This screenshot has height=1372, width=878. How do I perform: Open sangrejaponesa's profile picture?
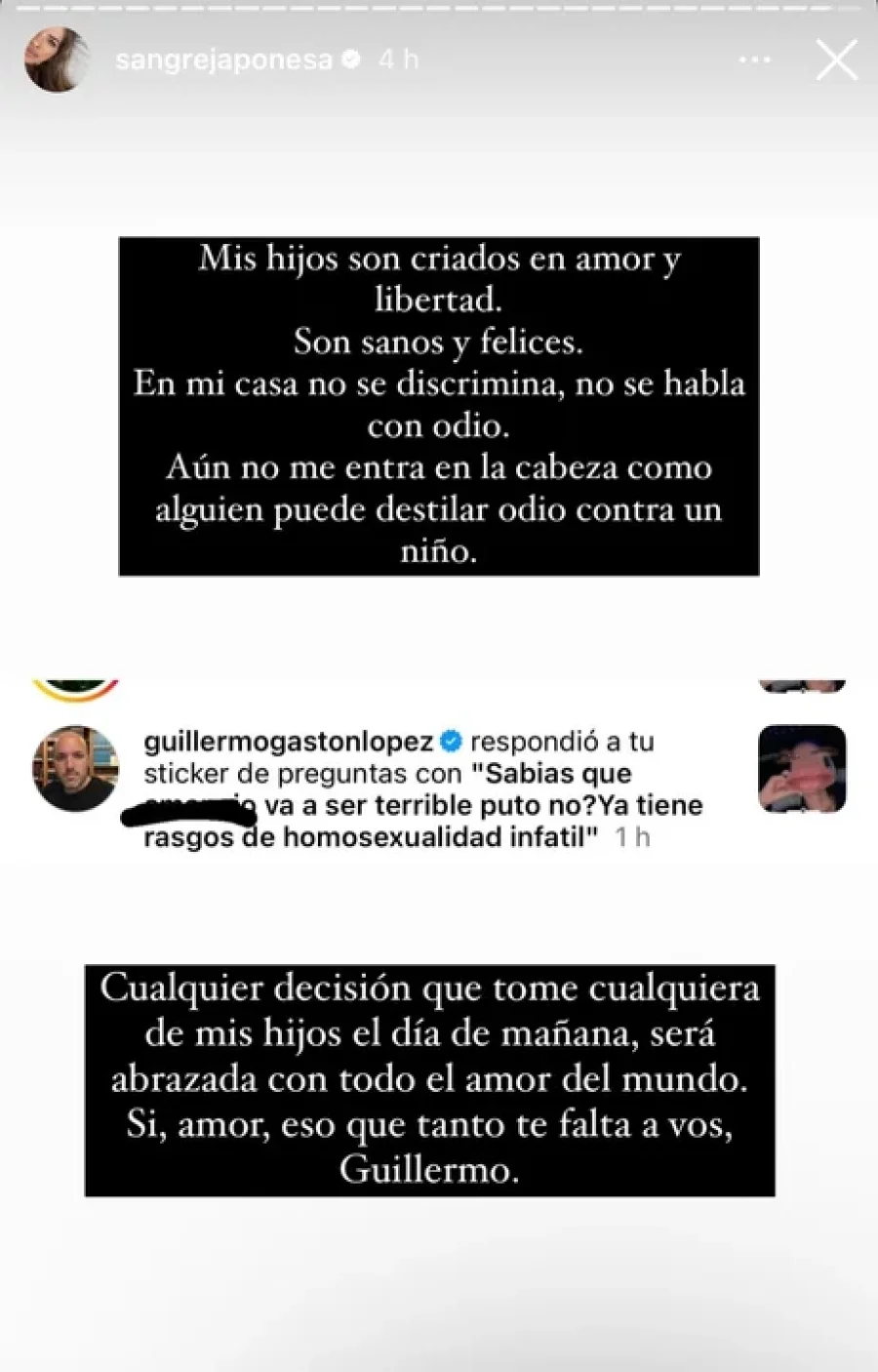(x=56, y=61)
